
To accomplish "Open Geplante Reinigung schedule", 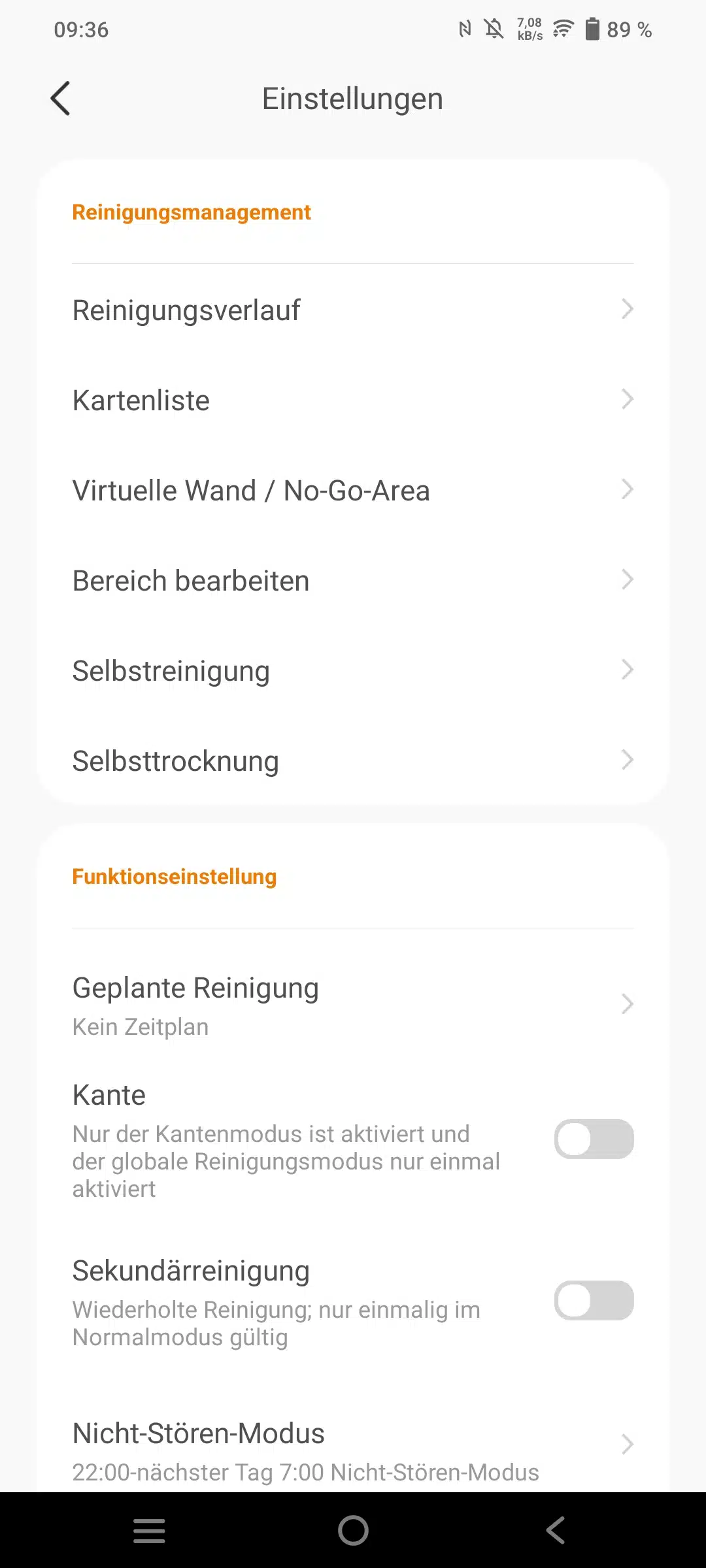I will tap(353, 1005).
